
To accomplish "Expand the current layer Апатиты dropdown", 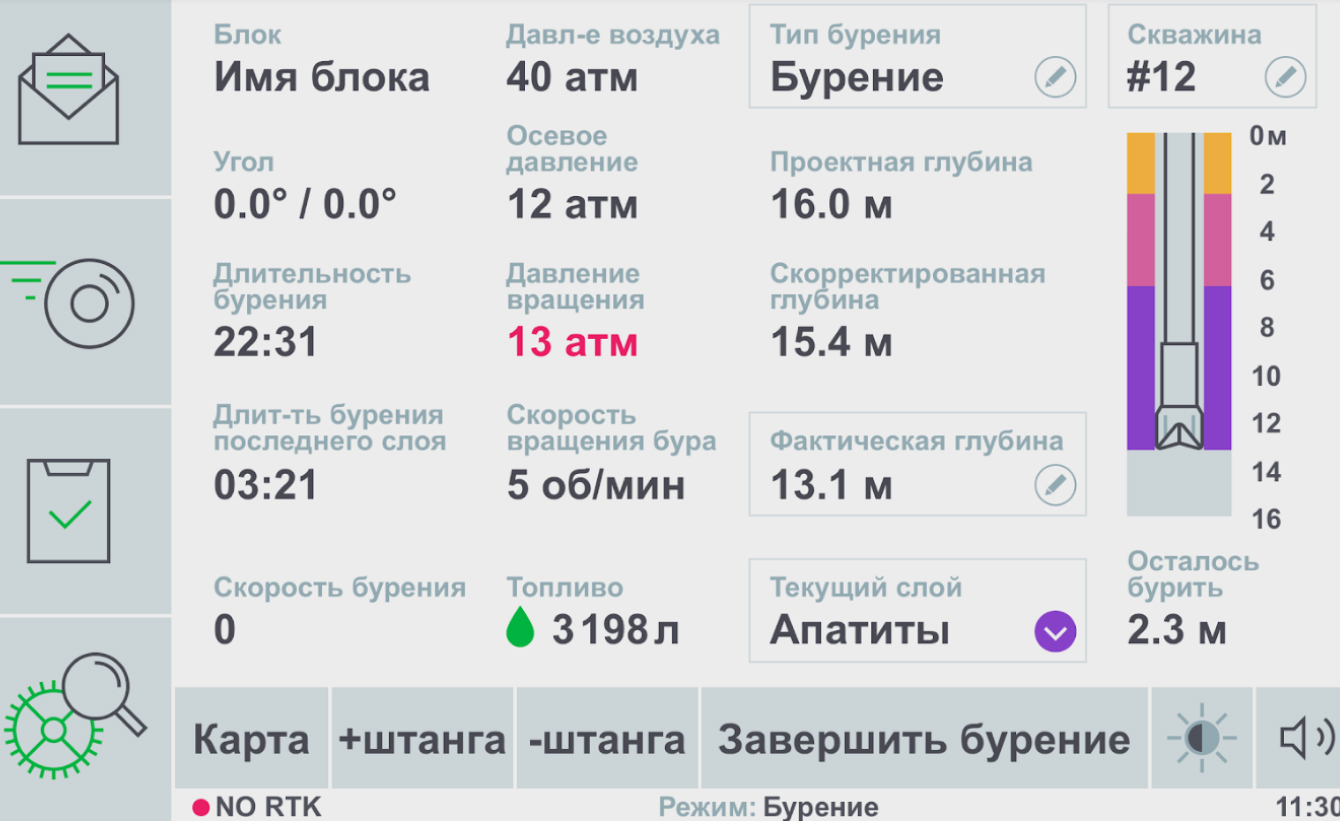I will pyautogui.click(x=1054, y=631).
